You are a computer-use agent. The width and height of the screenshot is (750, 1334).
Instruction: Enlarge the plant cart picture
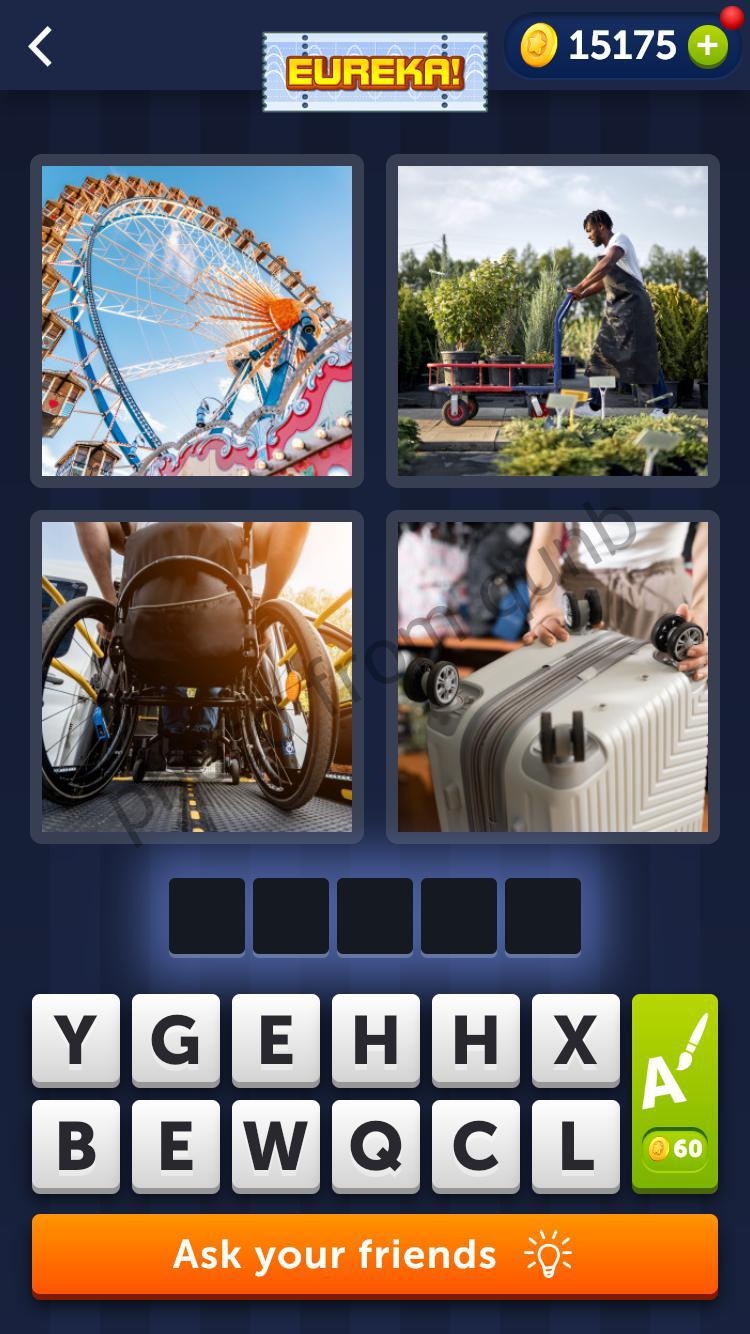pos(553,321)
